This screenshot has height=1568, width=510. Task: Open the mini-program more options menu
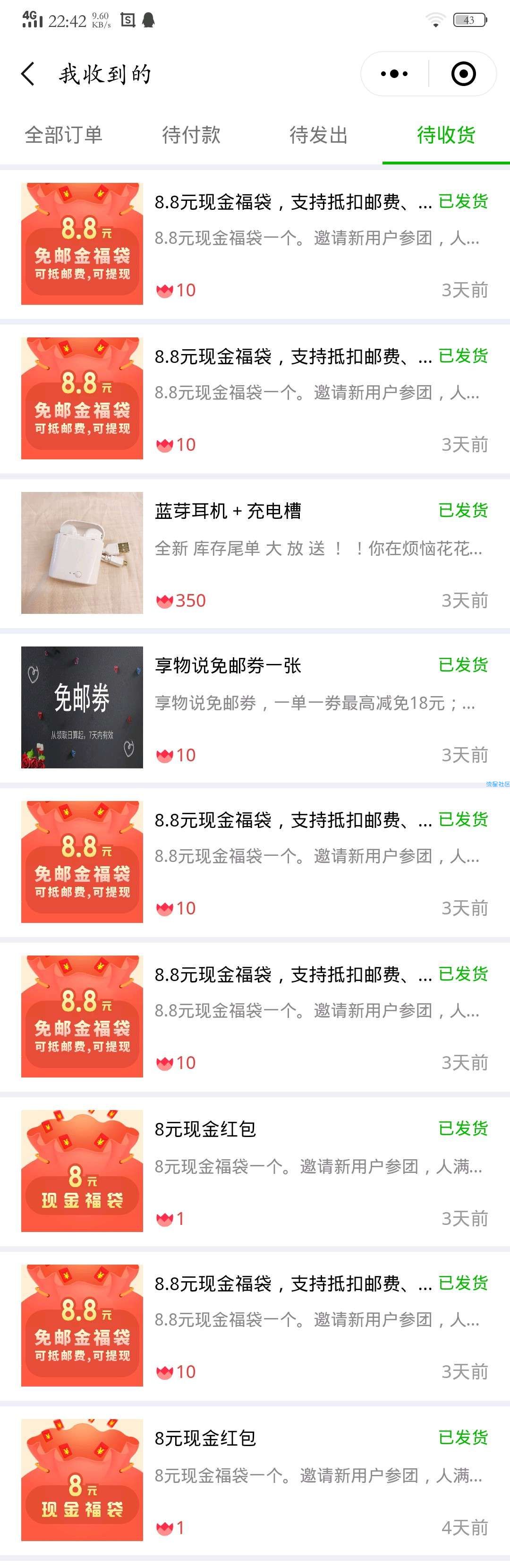tap(394, 74)
